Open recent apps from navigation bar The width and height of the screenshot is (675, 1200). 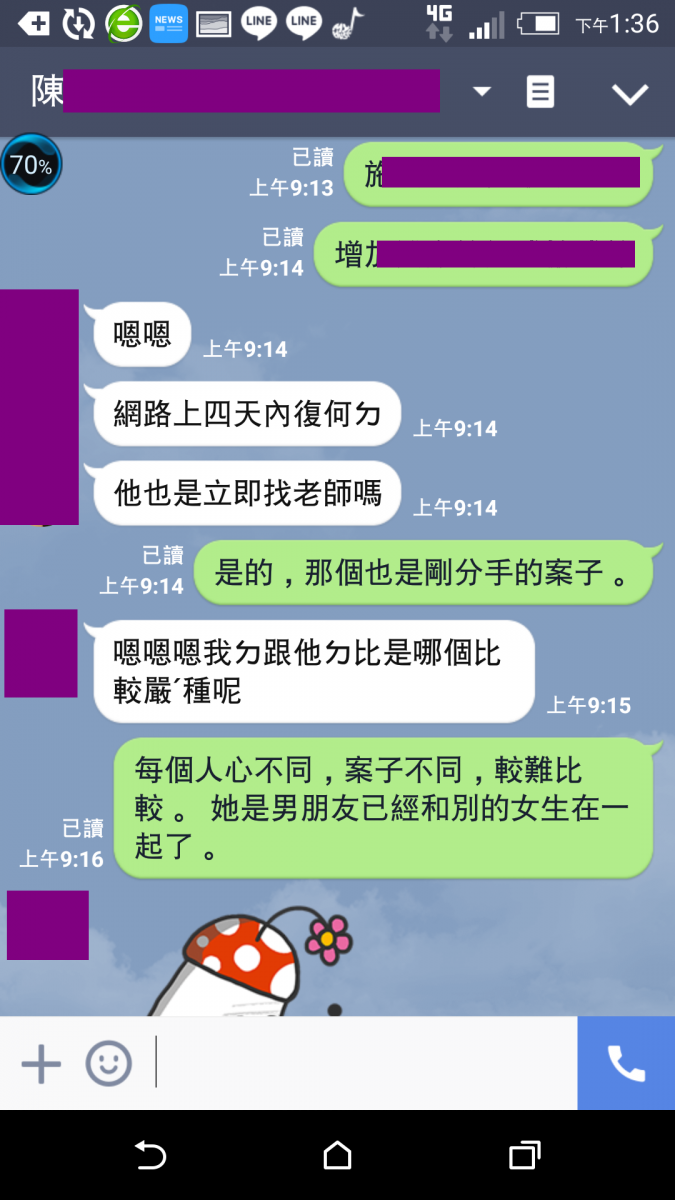(x=524, y=1156)
